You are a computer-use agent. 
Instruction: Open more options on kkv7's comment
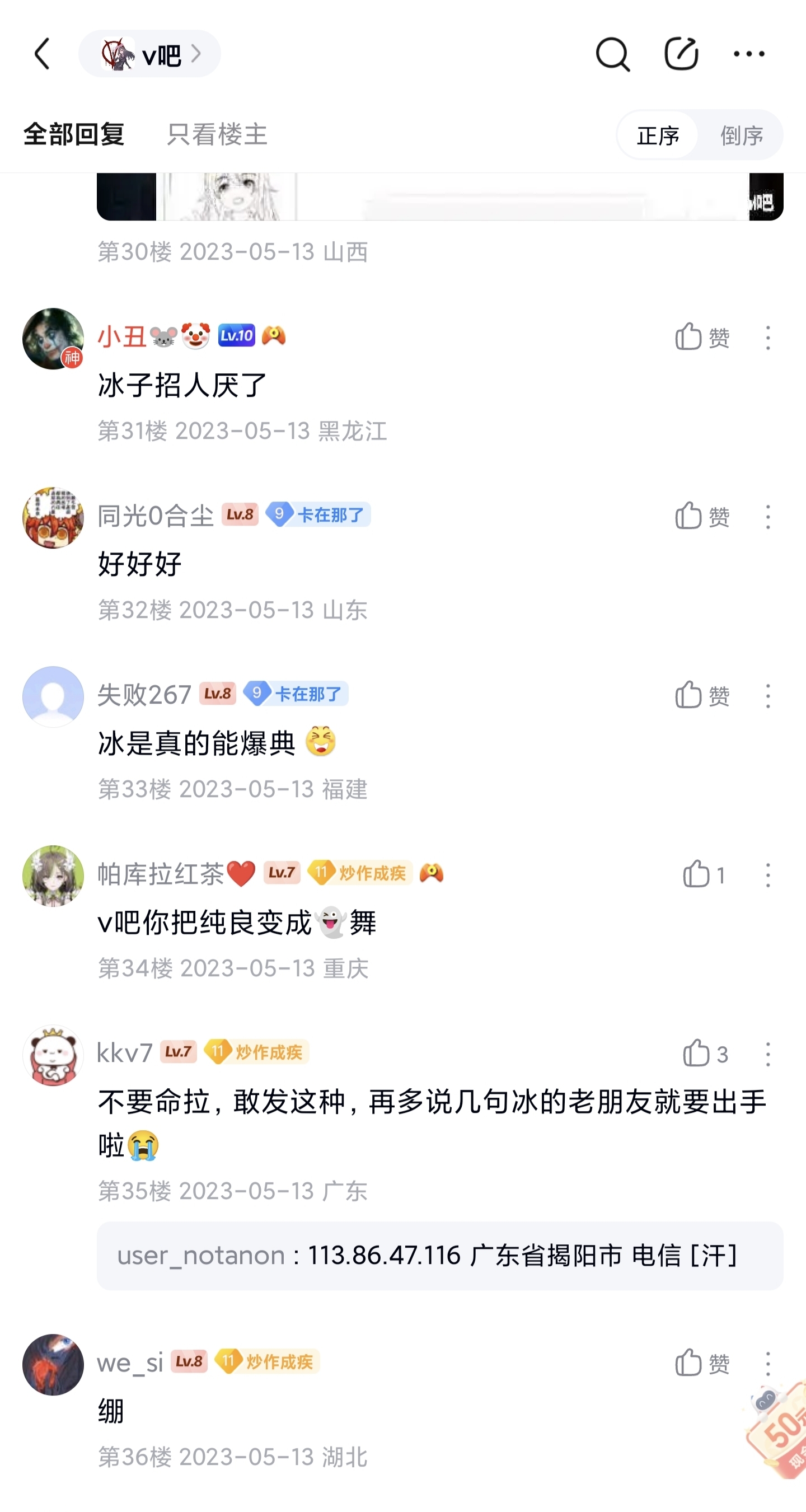point(768,1054)
